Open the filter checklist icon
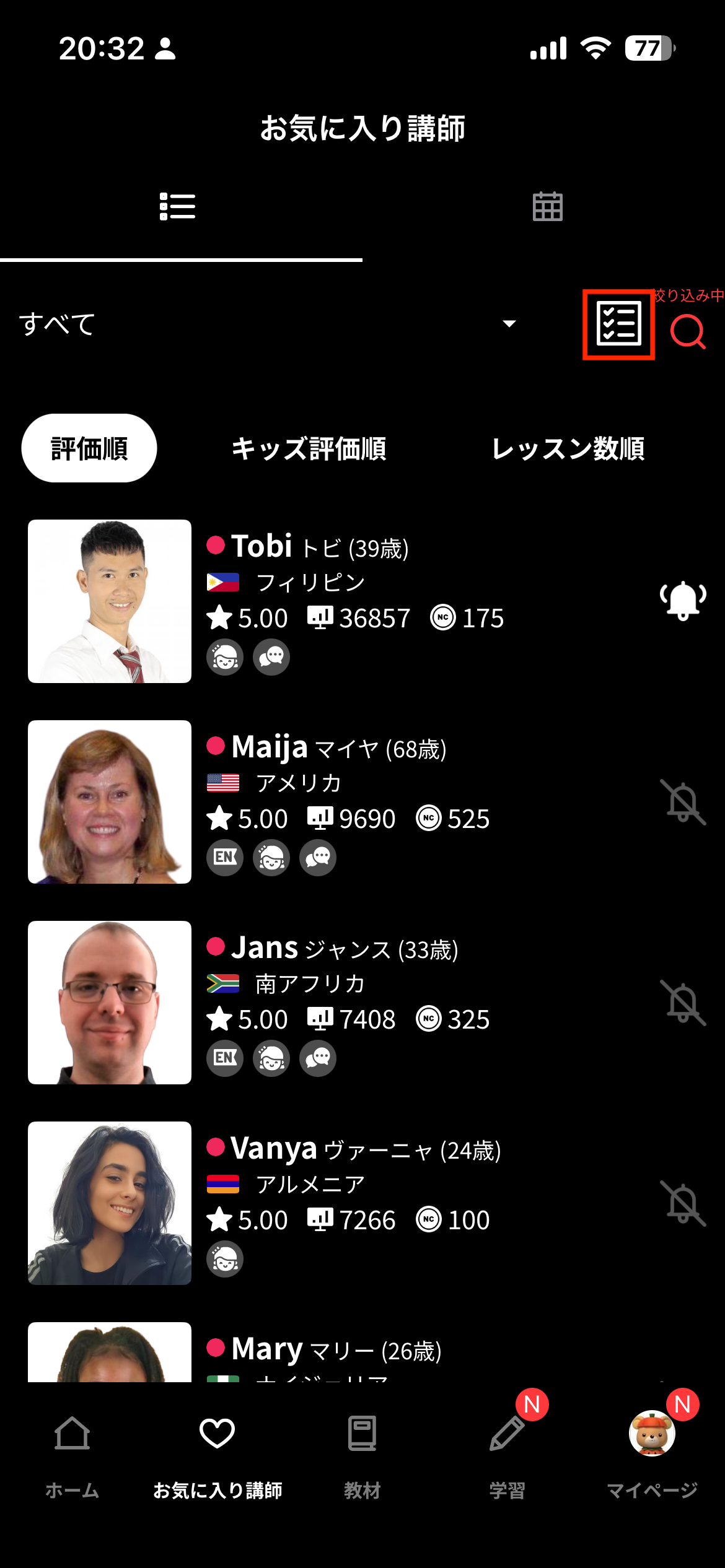725x1568 pixels. [618, 324]
